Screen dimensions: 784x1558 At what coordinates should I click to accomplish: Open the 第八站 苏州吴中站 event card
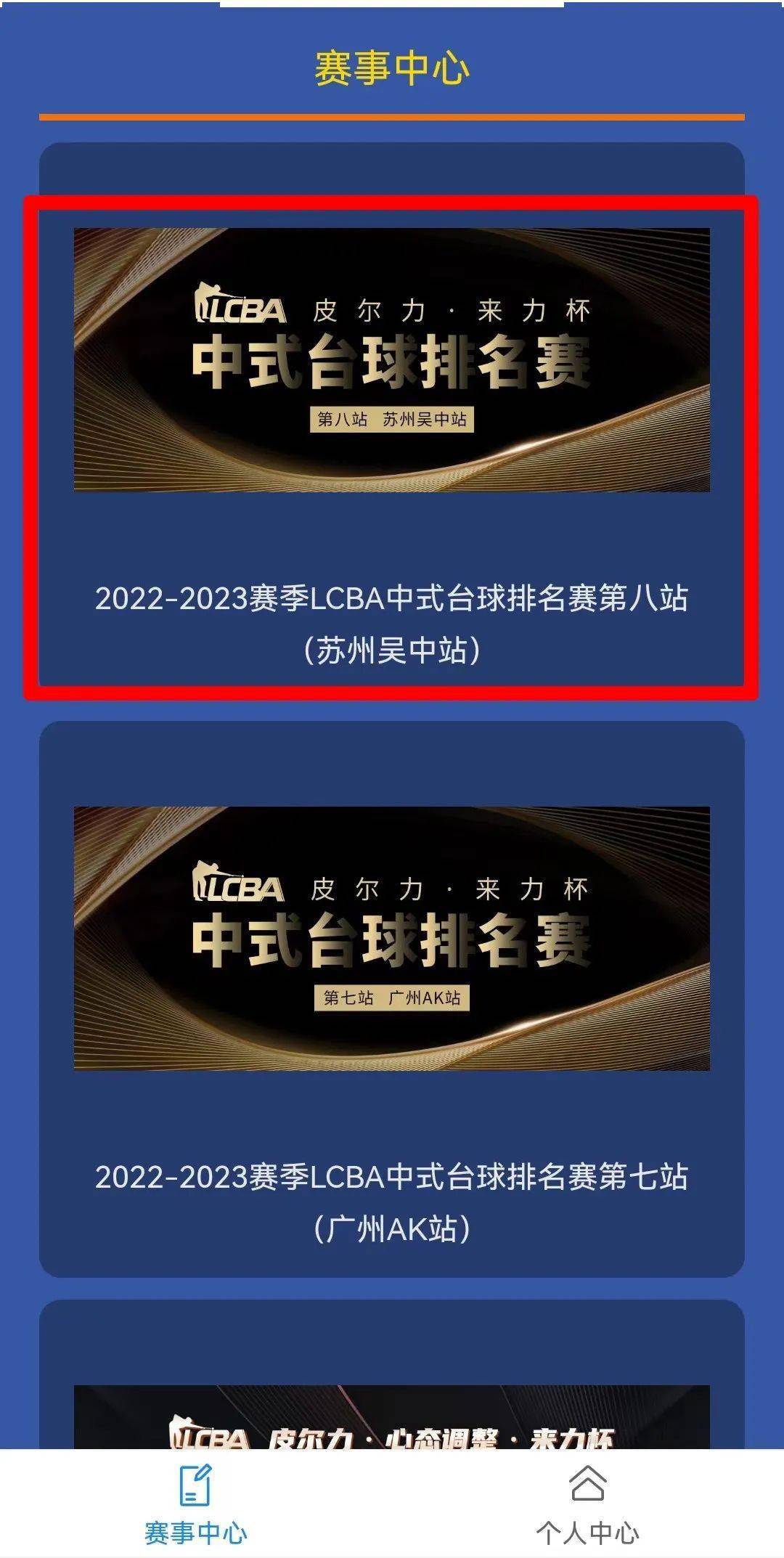point(392,436)
